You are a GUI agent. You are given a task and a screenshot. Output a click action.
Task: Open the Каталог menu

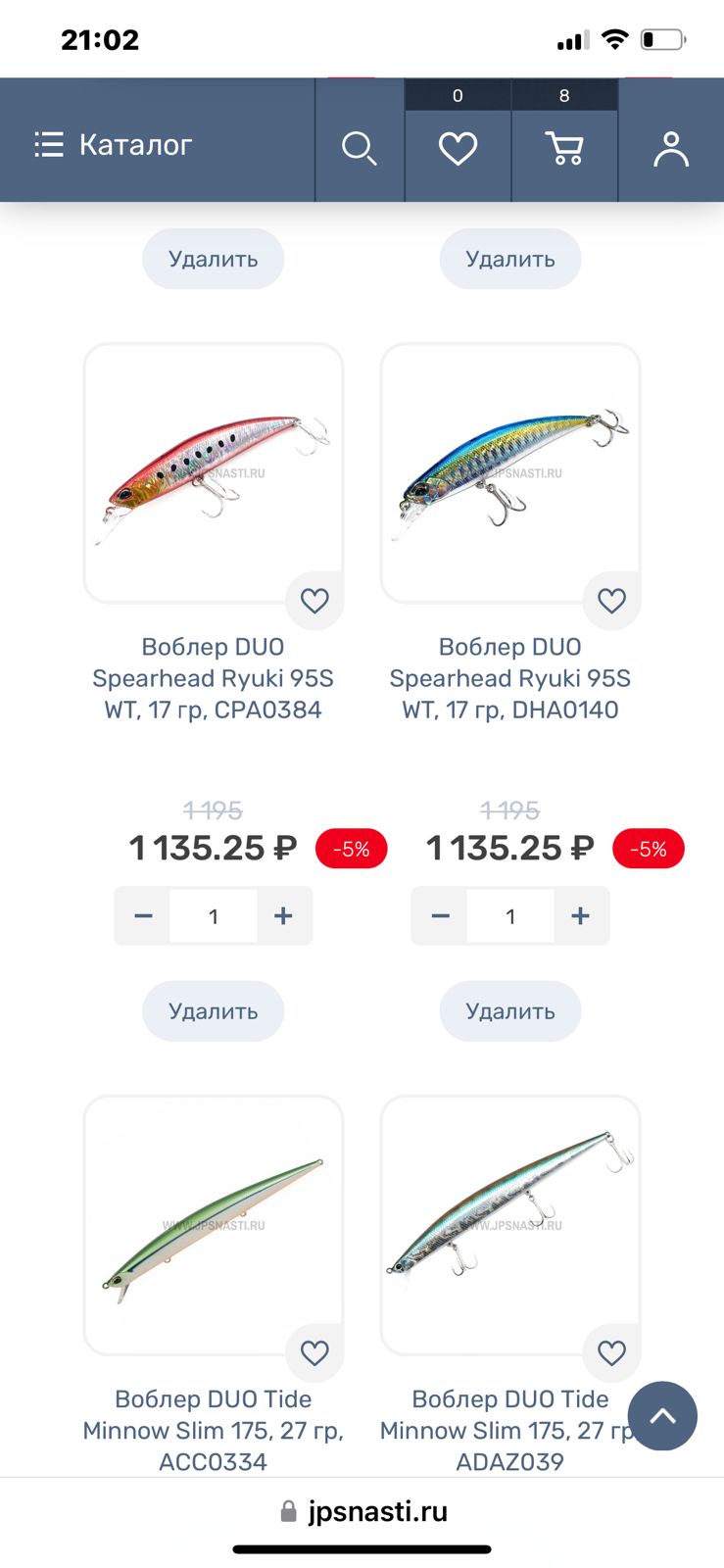(114, 145)
